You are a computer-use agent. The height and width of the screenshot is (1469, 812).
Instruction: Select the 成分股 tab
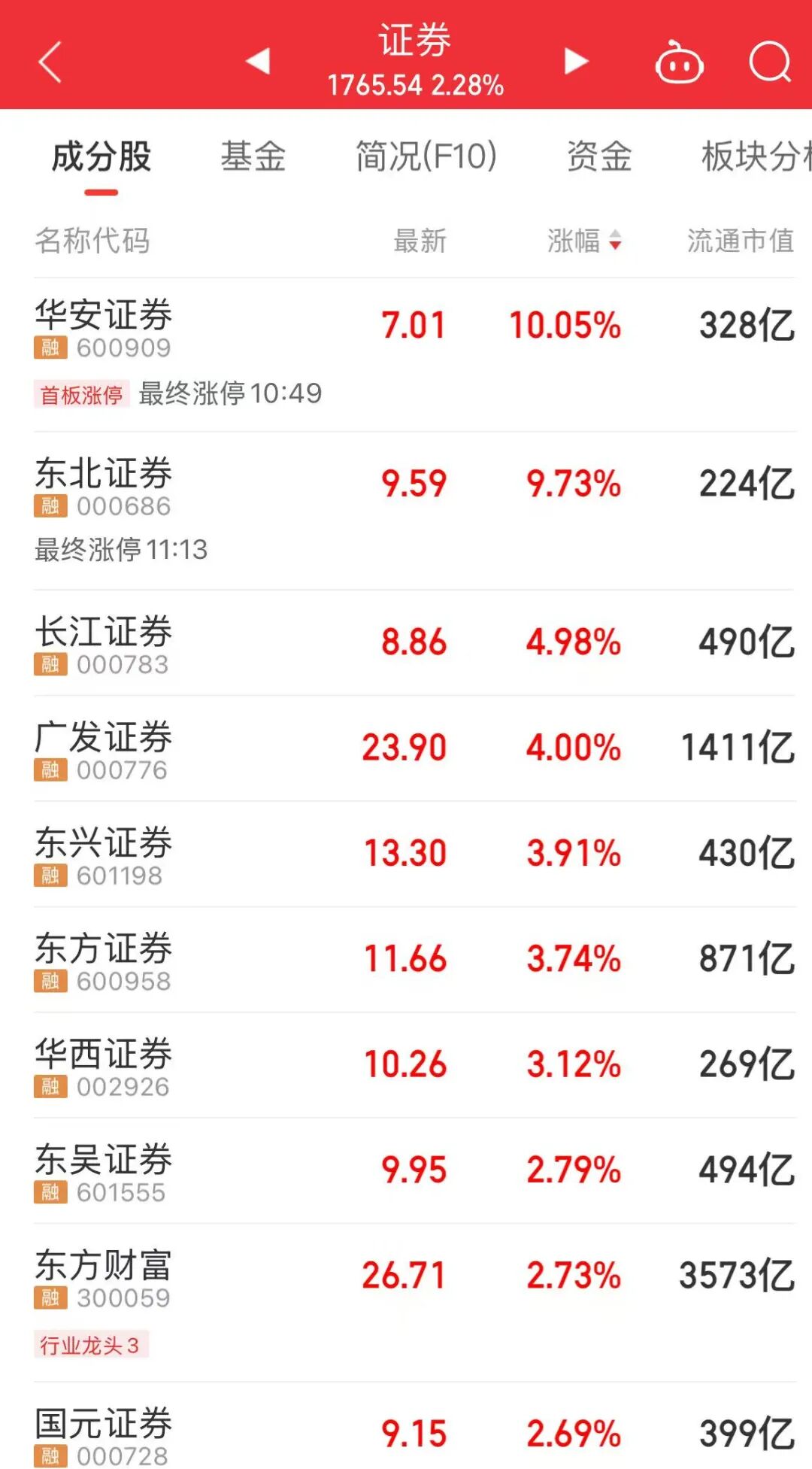coord(101,158)
